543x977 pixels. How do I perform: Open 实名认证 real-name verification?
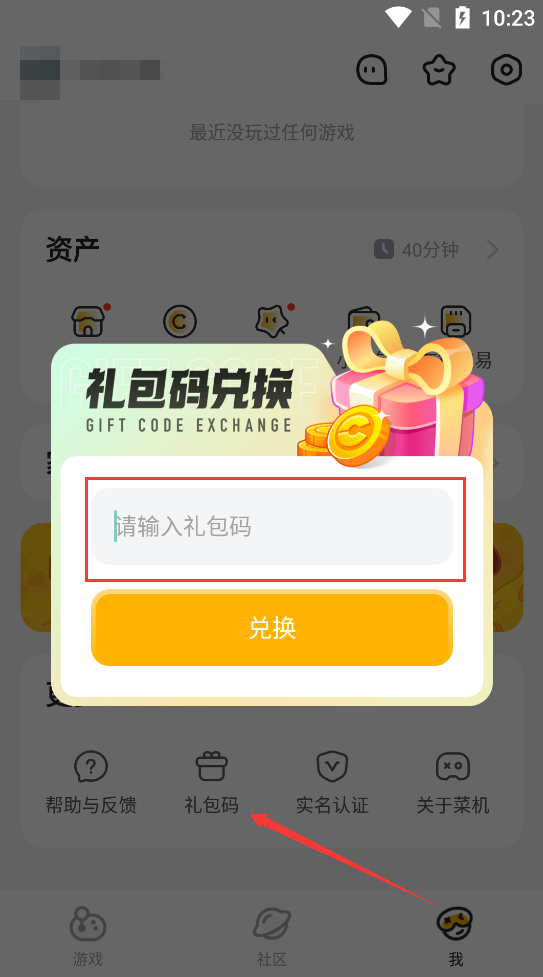pos(332,783)
